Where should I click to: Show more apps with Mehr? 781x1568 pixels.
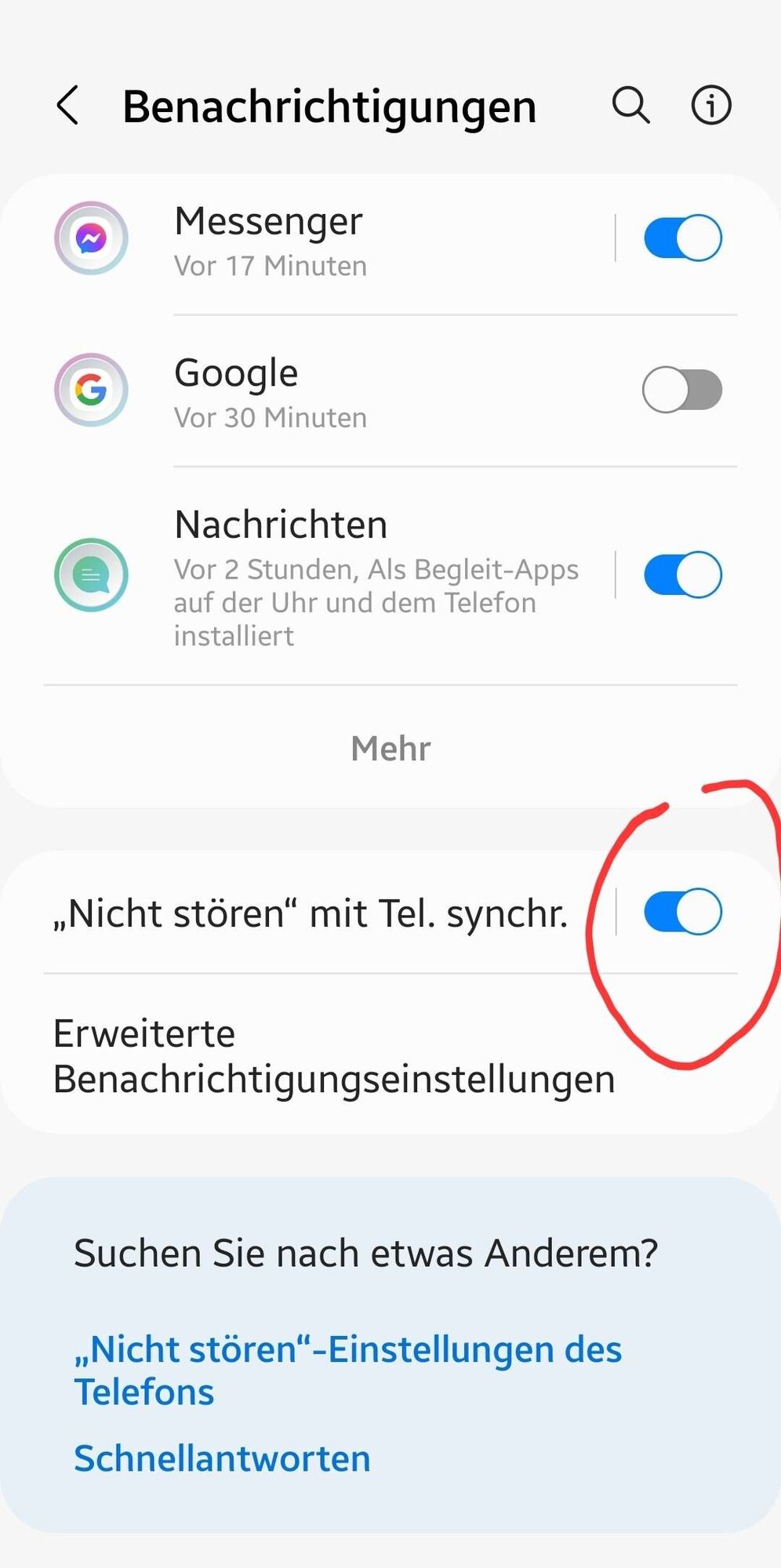[x=390, y=749]
